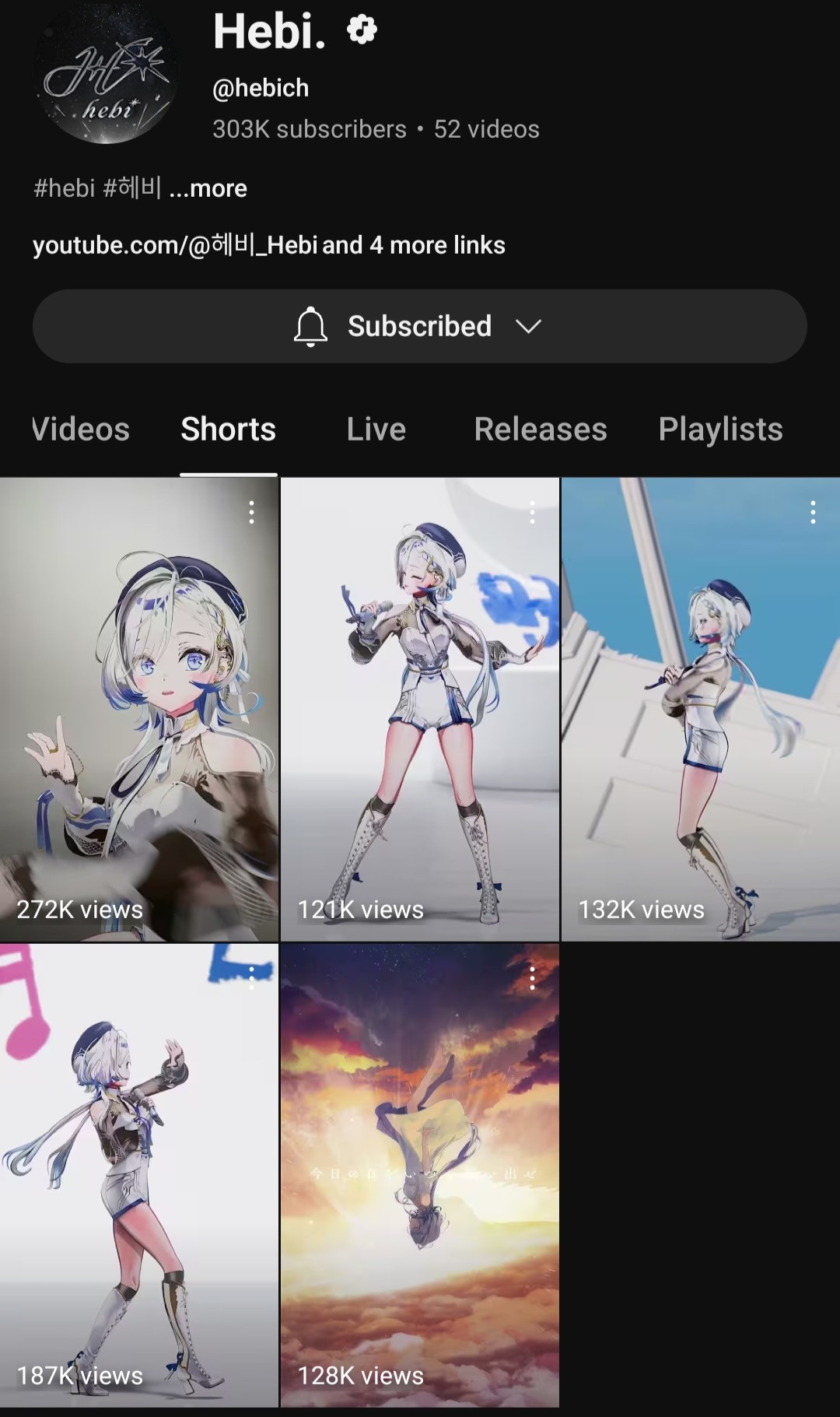Open the sunset short with 128K views
Image resolution: width=840 pixels, height=1417 pixels.
pyautogui.click(x=420, y=1175)
